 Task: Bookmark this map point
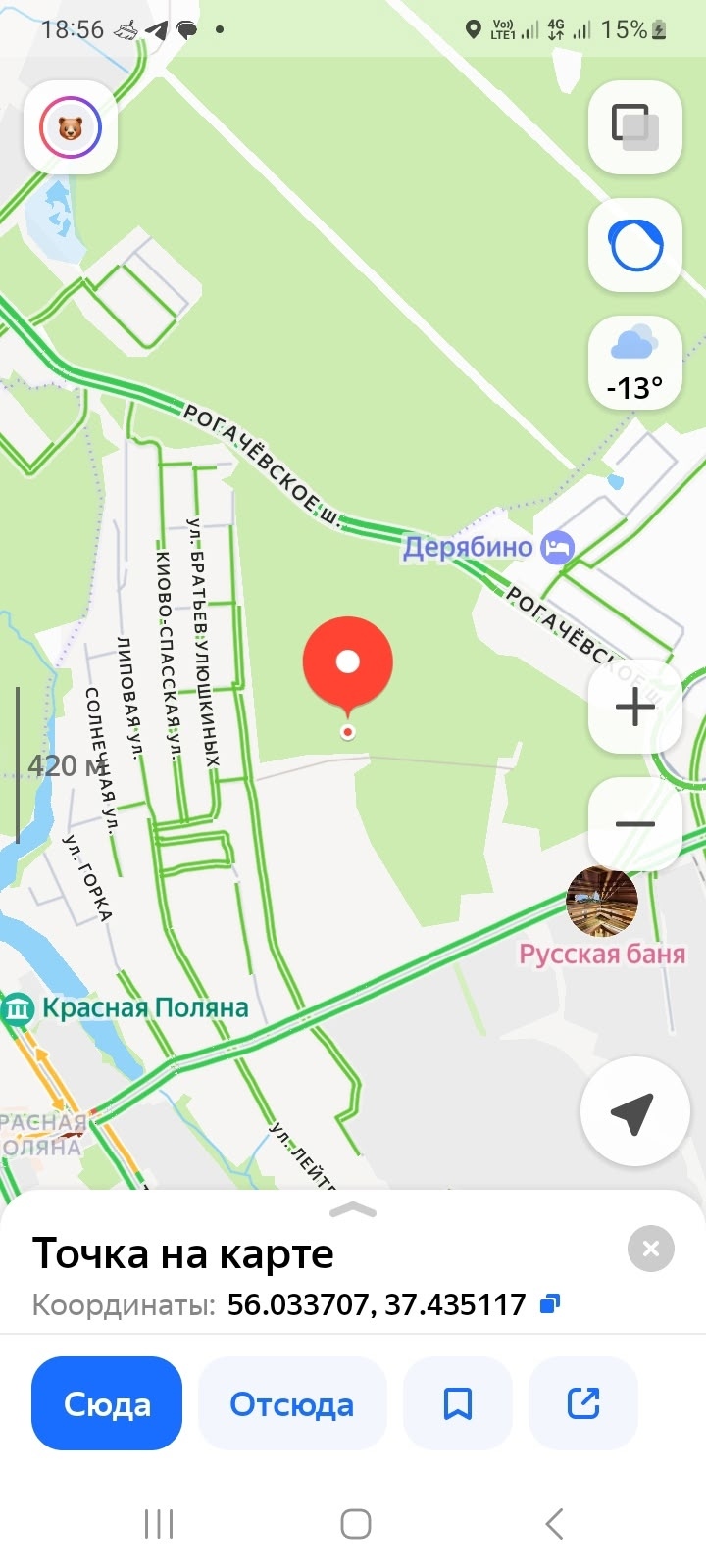[x=457, y=1403]
